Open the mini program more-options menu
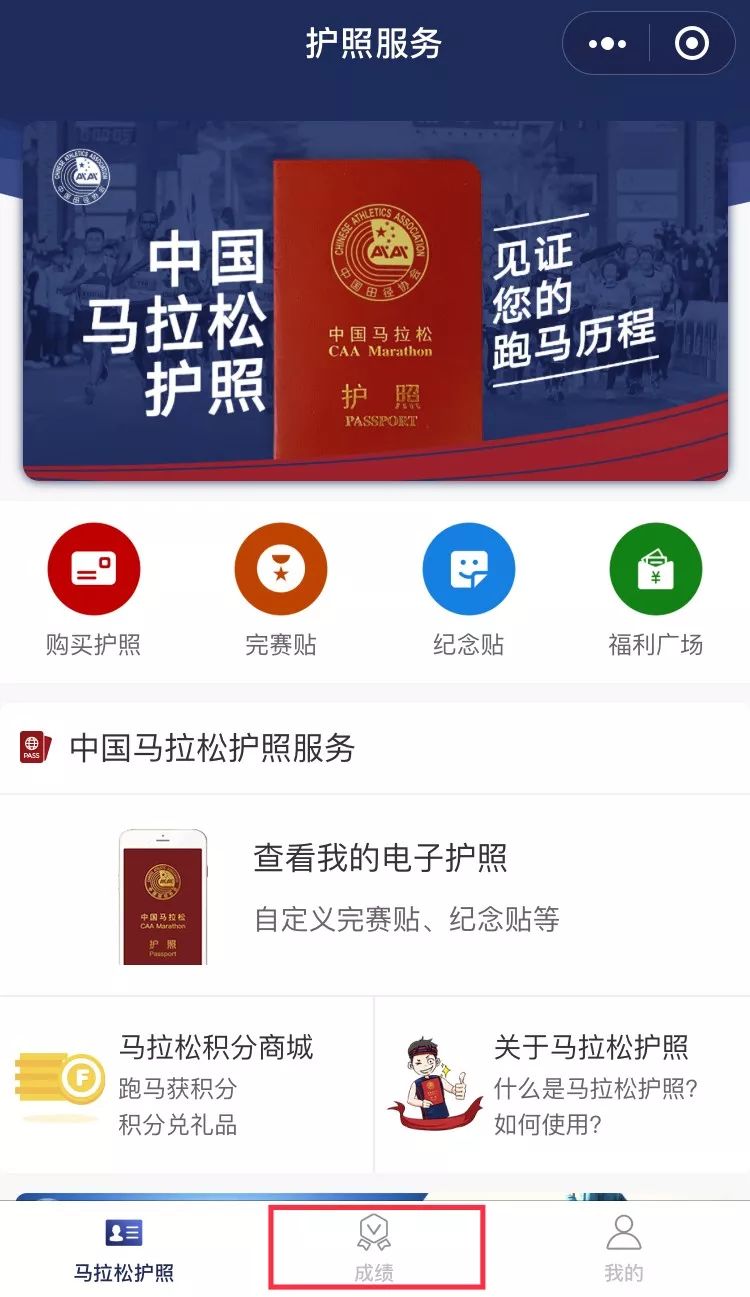Image resolution: width=750 pixels, height=1297 pixels. tap(607, 44)
